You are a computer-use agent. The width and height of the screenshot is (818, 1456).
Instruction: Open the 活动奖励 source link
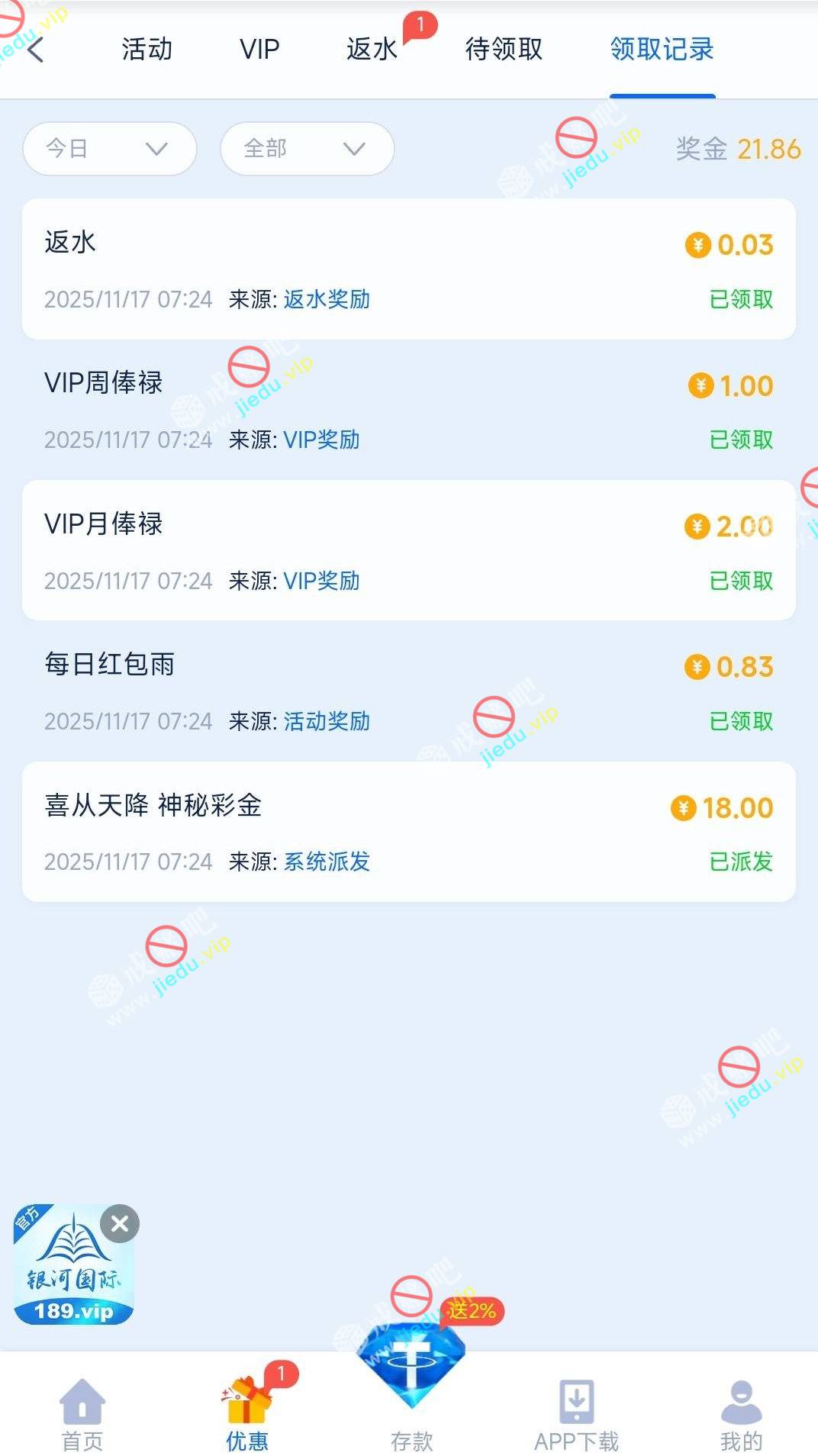(x=327, y=721)
